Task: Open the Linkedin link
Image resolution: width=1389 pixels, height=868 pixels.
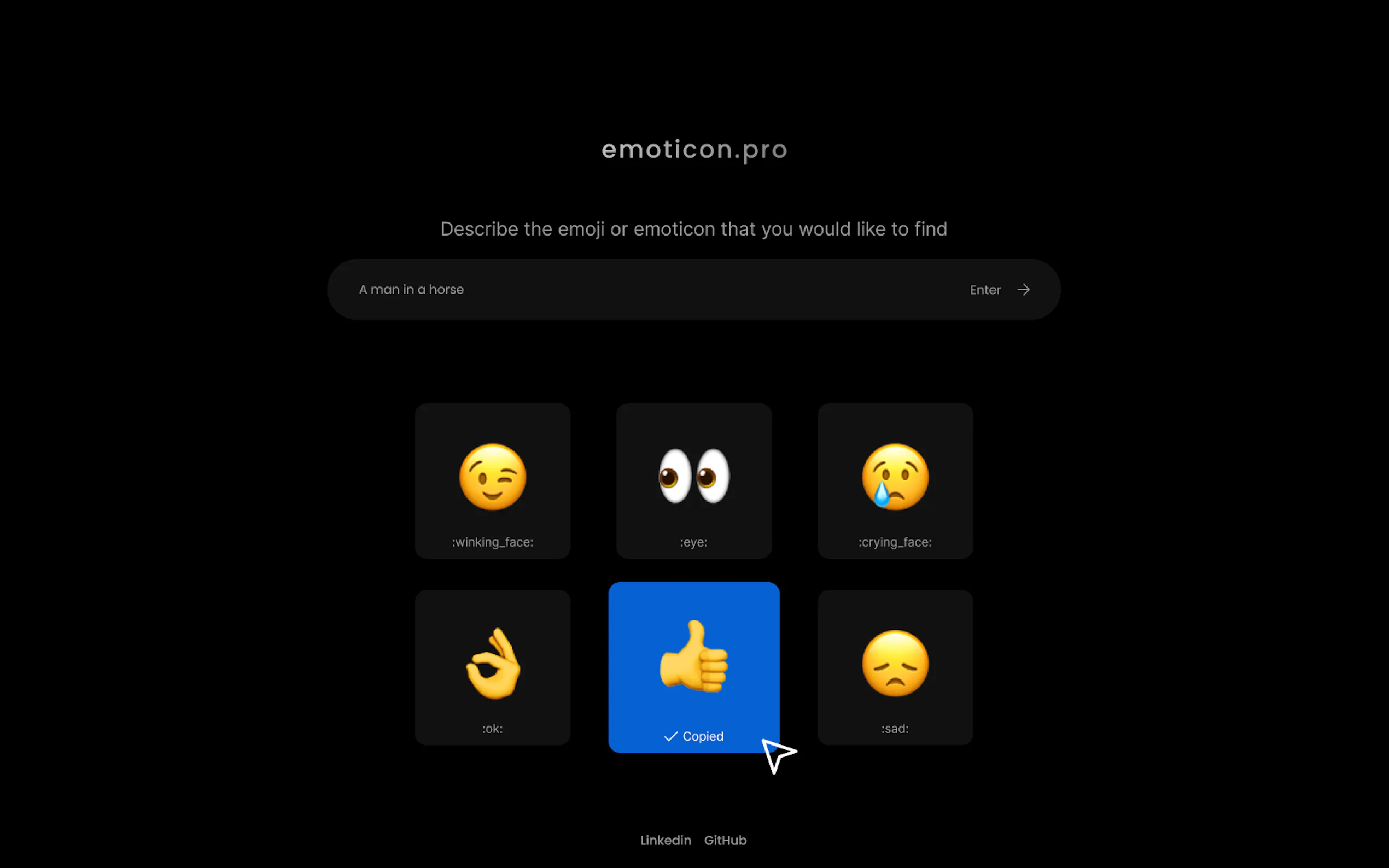Action: pyautogui.click(x=666, y=840)
